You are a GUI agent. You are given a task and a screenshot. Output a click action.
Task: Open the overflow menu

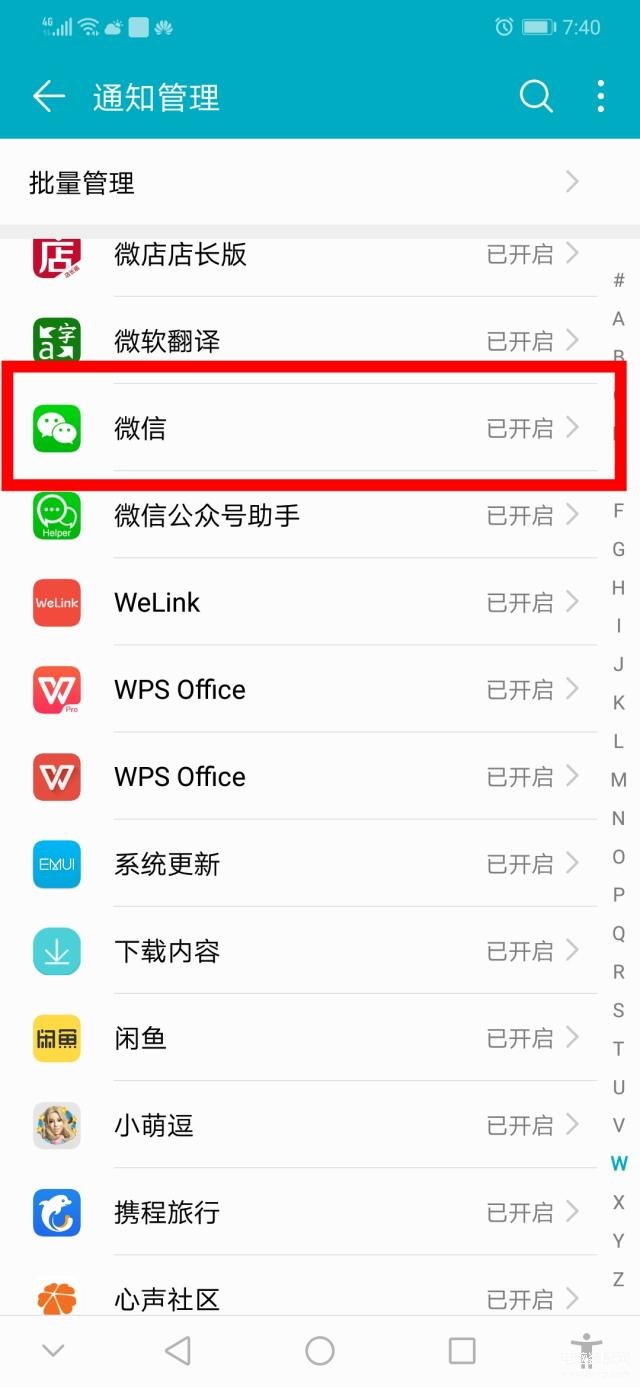coord(600,97)
